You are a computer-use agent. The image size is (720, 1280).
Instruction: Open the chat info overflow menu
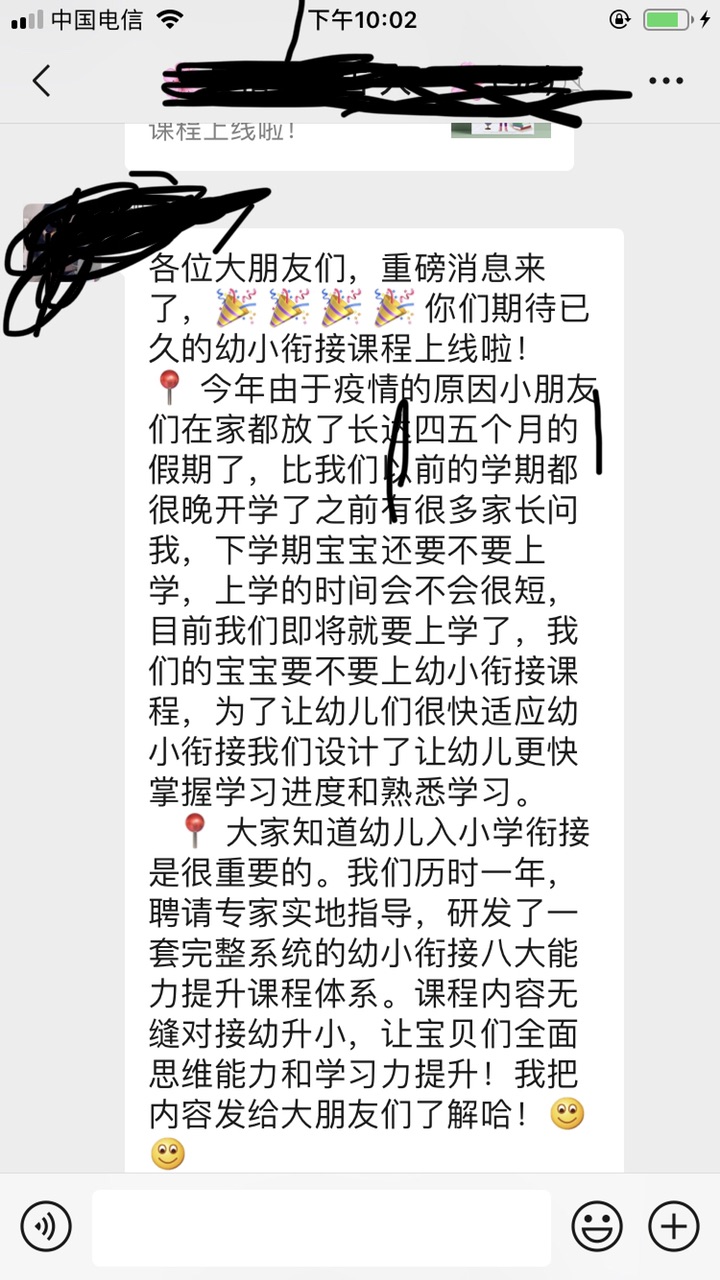tap(666, 81)
